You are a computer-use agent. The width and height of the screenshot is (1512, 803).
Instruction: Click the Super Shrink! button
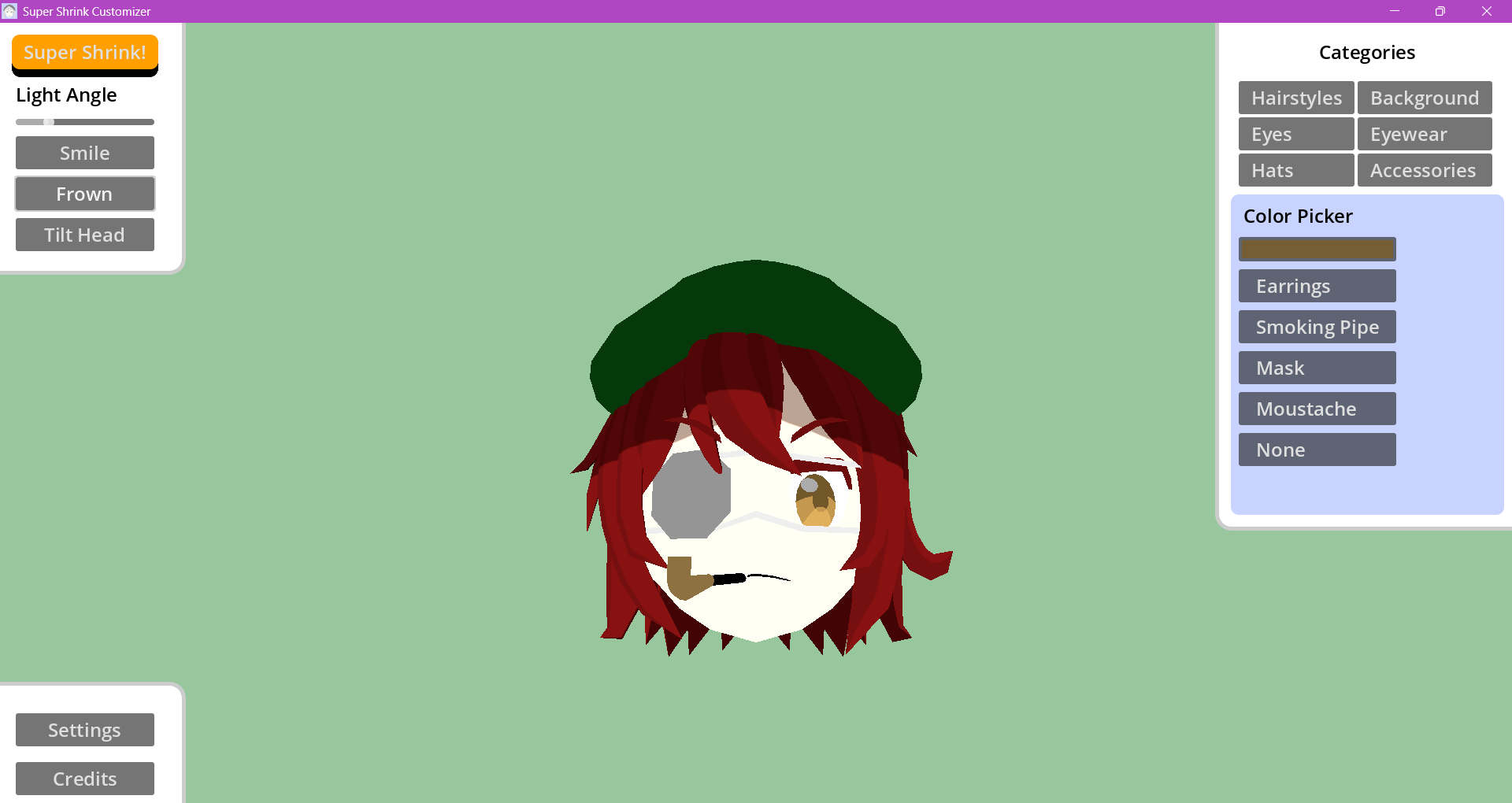(x=85, y=53)
